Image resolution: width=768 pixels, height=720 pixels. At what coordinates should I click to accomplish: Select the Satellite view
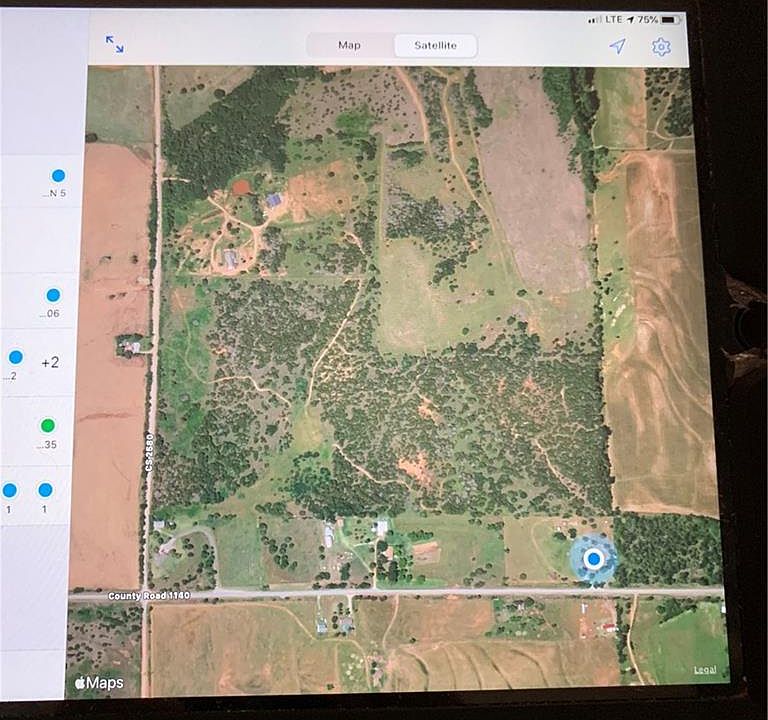click(435, 45)
